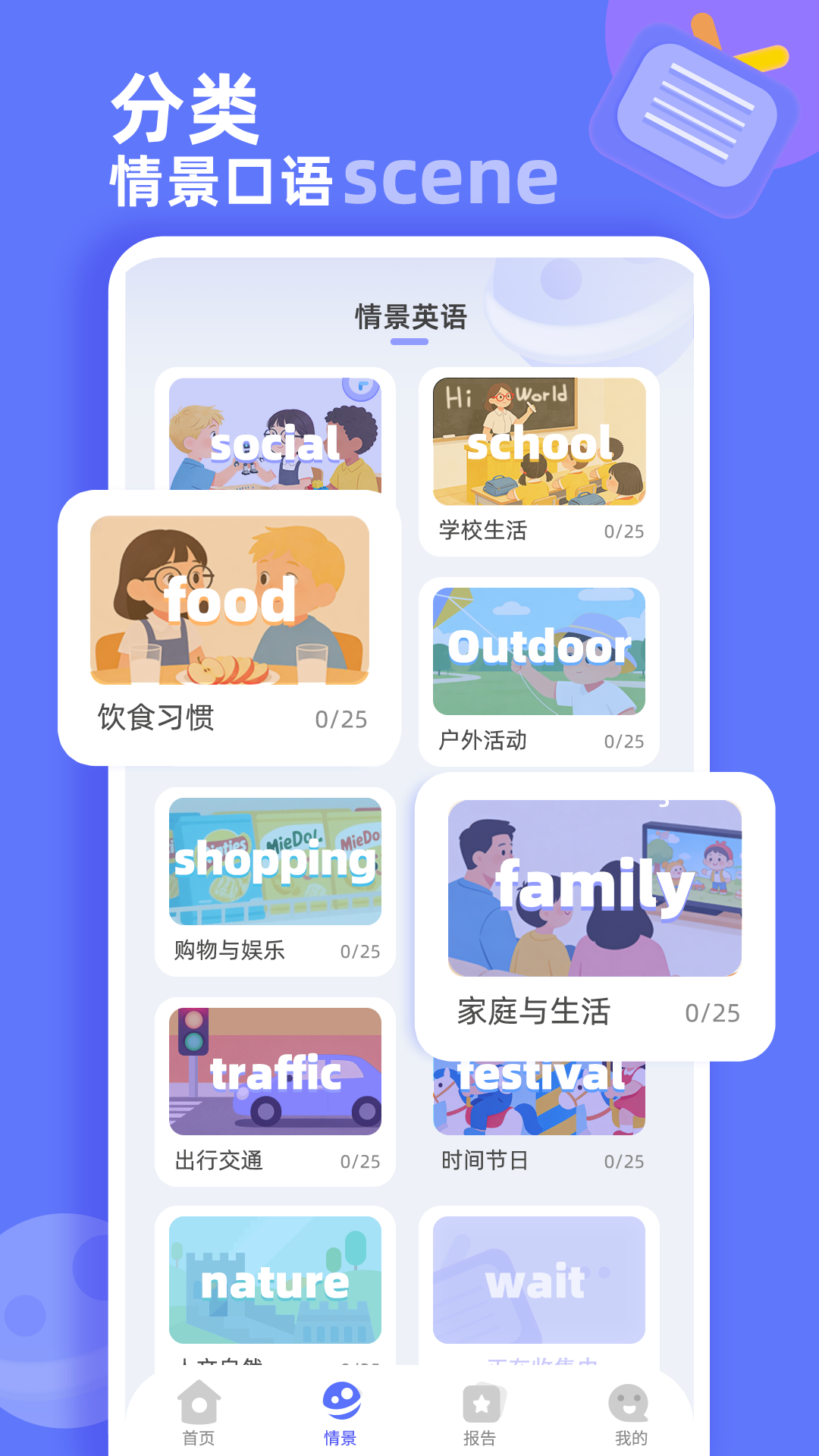819x1456 pixels.
Task: Tap the 0/25 progress on school card
Action: click(x=625, y=532)
